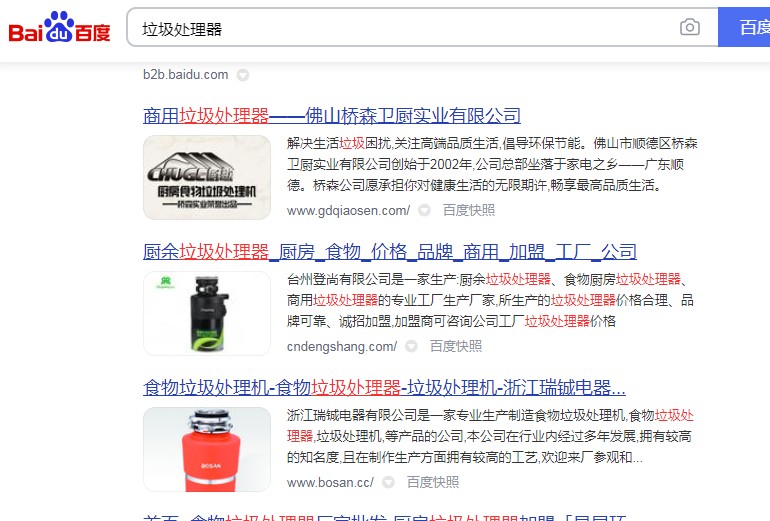Expand dropdown arrow beside www.gdqiaosen.com
Viewport: 770px width, 521px height.
[424, 211]
